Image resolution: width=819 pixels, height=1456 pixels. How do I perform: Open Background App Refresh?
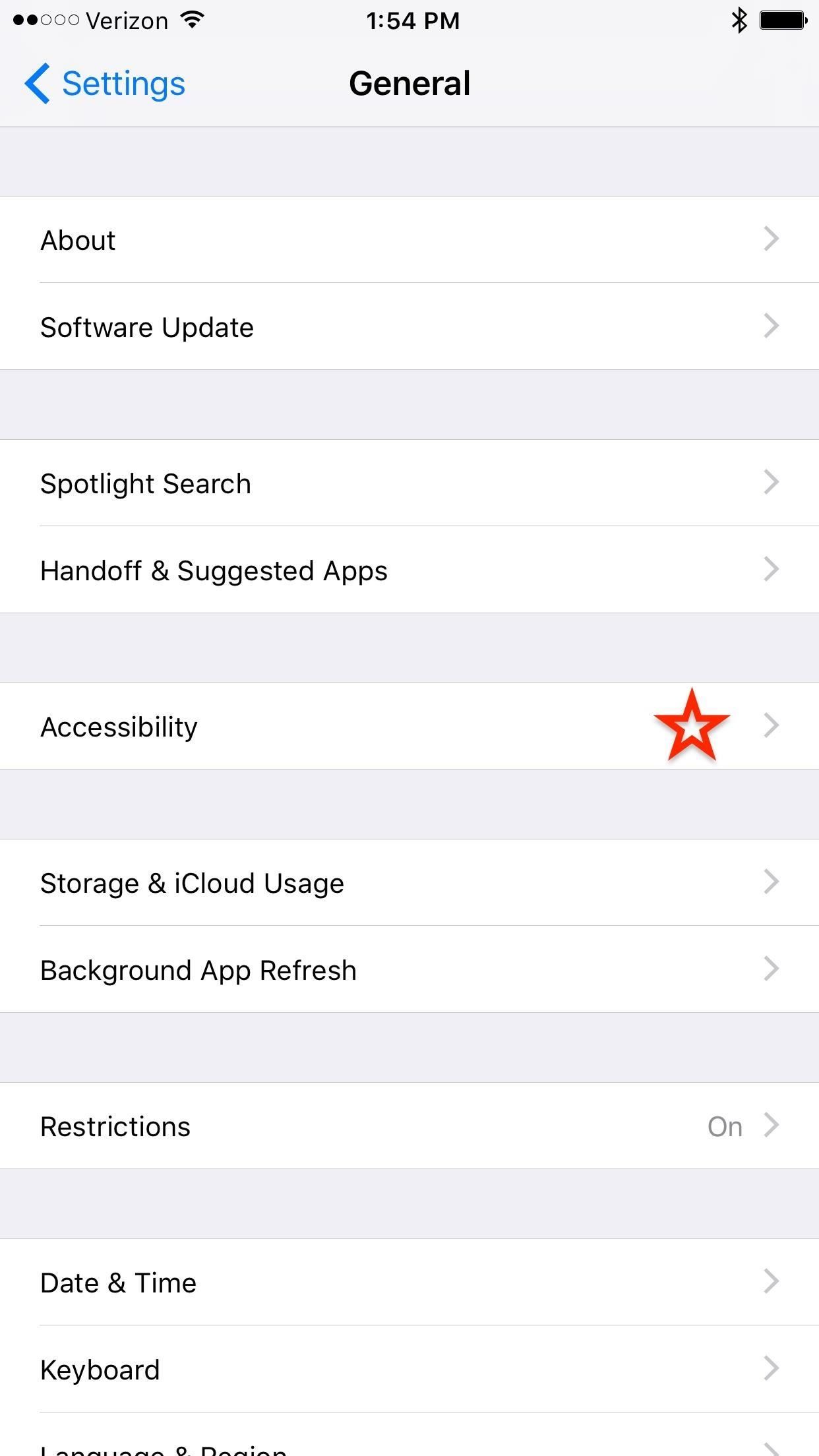coord(409,970)
